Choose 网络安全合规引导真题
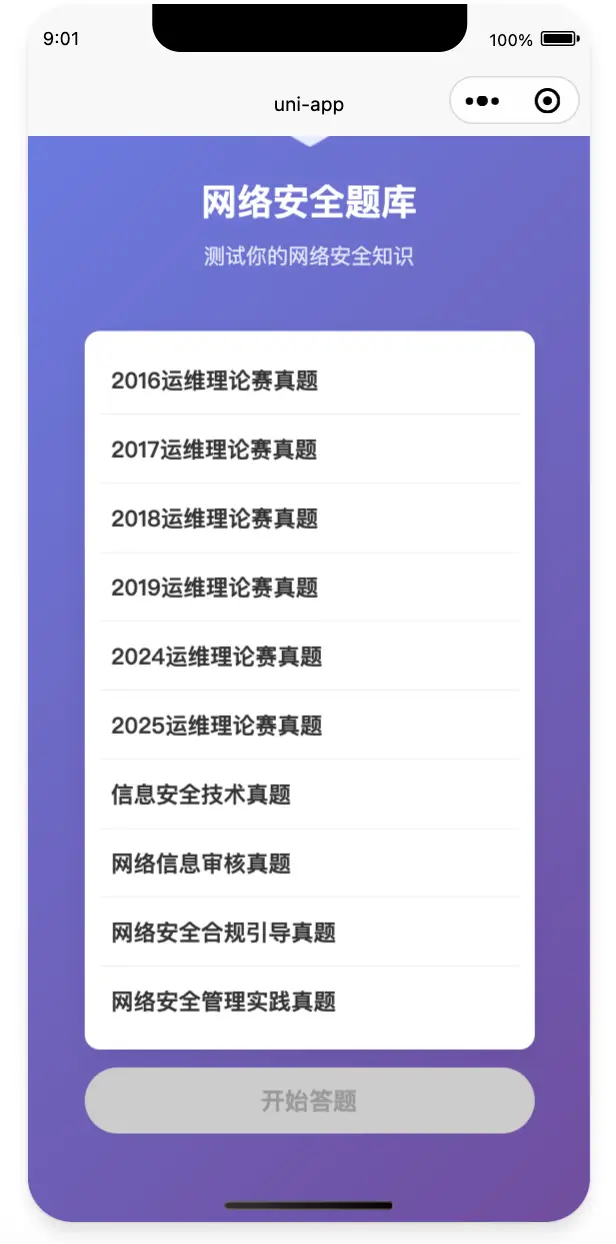616x1244 pixels. point(309,932)
